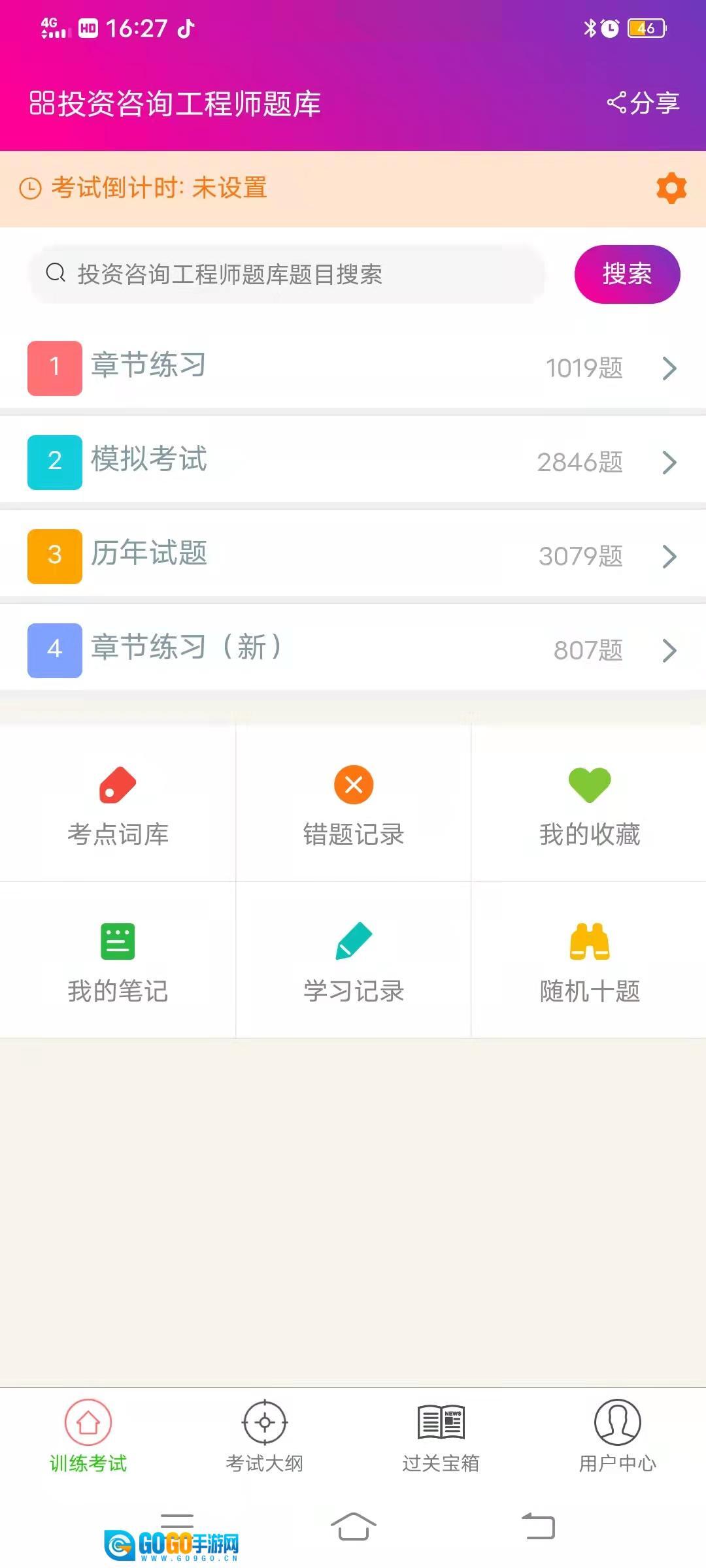The image size is (706, 1568).
Task: Open 模拟考试 mock exam section
Action: pos(353,462)
